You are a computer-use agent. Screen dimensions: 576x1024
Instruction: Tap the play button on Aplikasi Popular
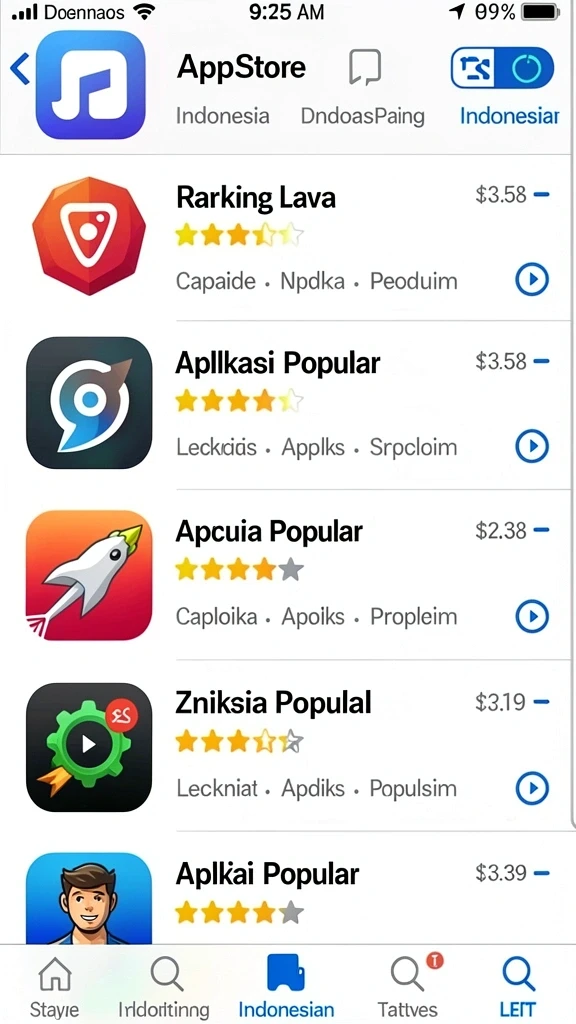coord(532,447)
